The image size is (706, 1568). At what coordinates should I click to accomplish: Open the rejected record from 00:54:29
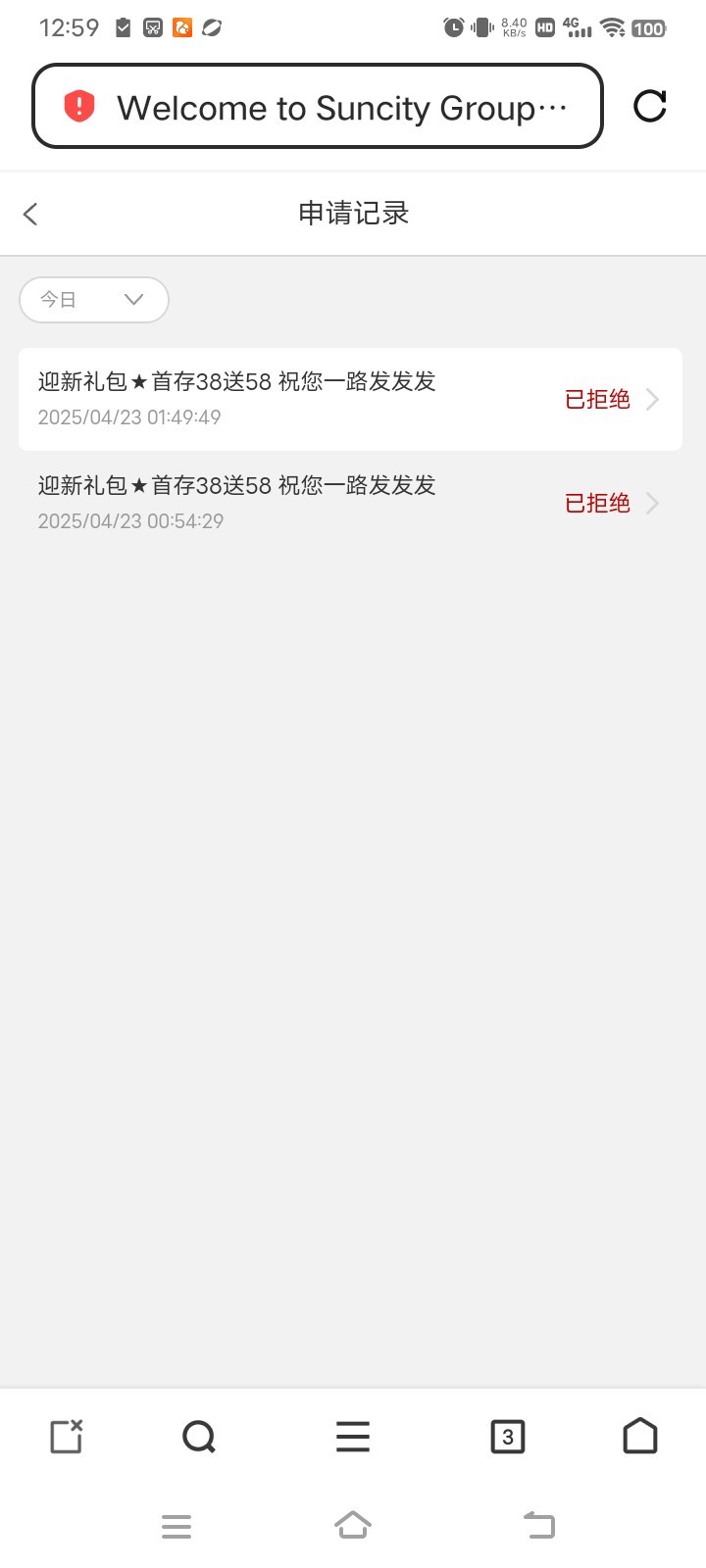click(350, 503)
